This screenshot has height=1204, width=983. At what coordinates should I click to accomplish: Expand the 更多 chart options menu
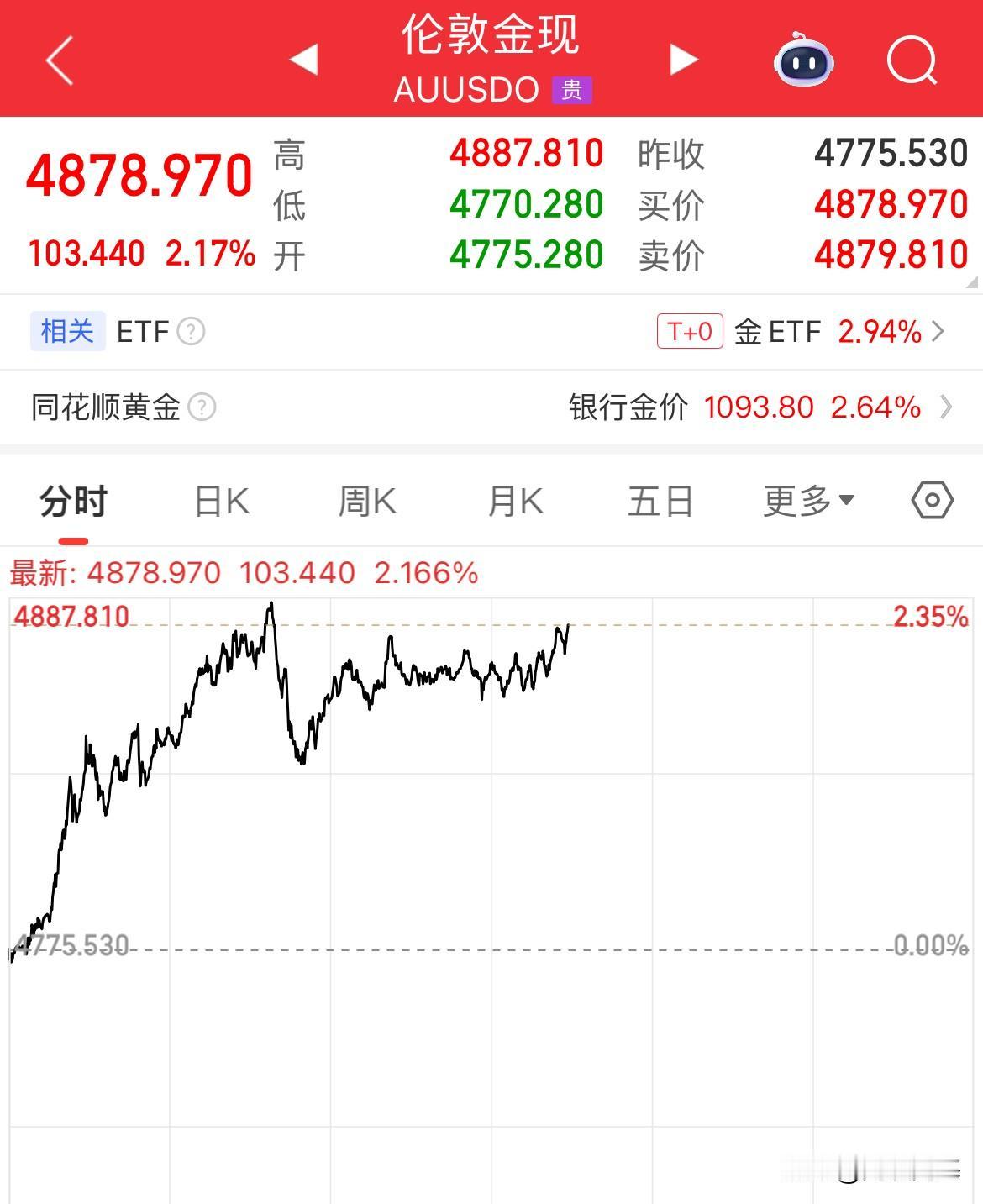click(x=804, y=500)
